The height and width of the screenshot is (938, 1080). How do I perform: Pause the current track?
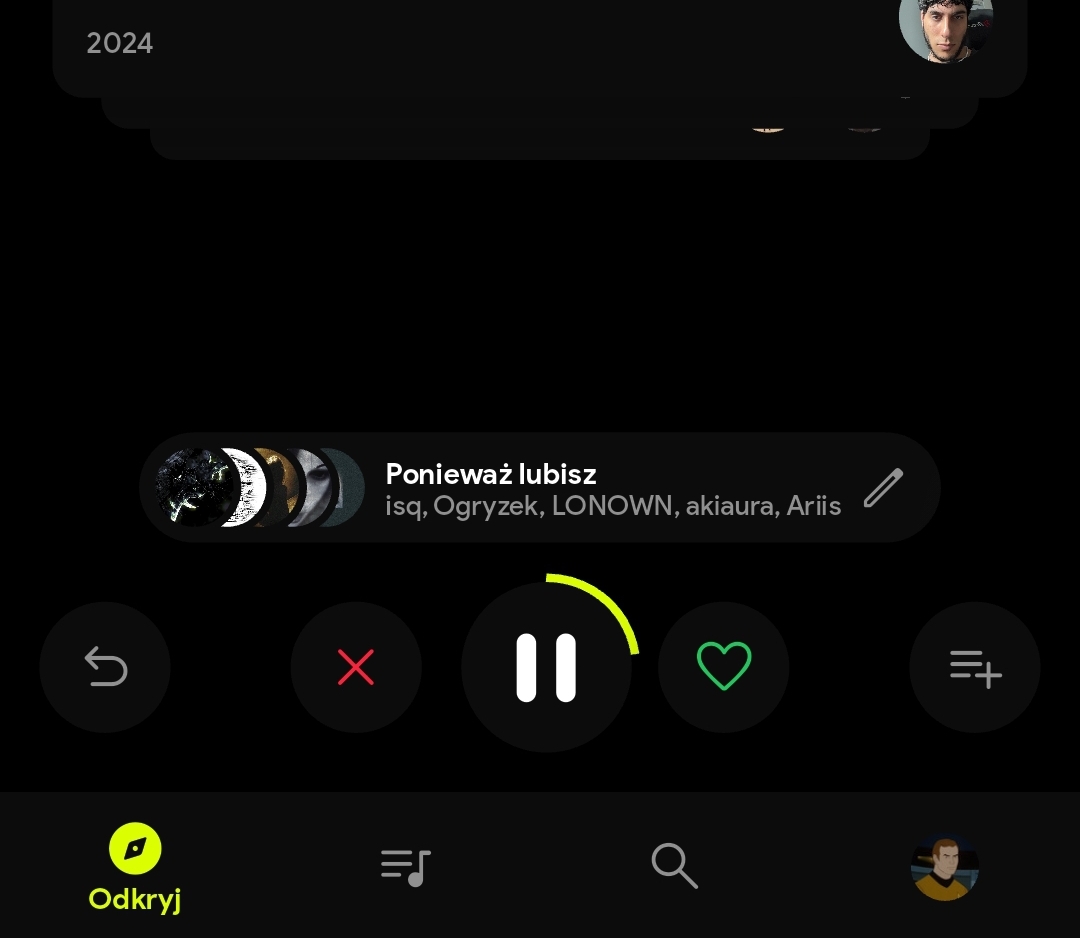546,667
